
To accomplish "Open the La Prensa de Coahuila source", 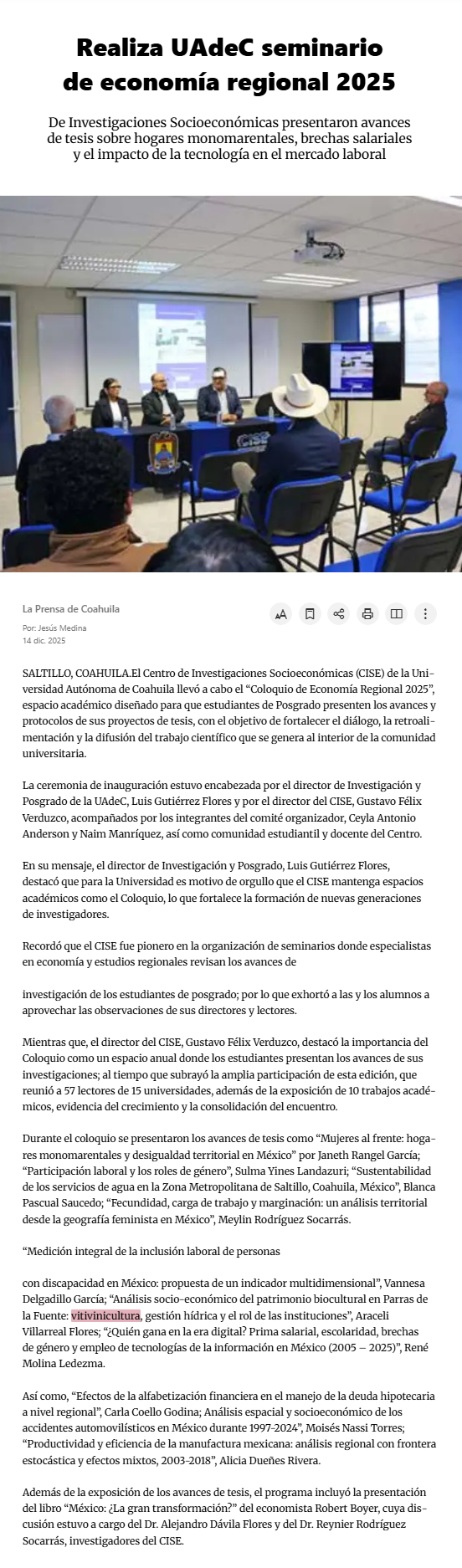I will (71, 609).
